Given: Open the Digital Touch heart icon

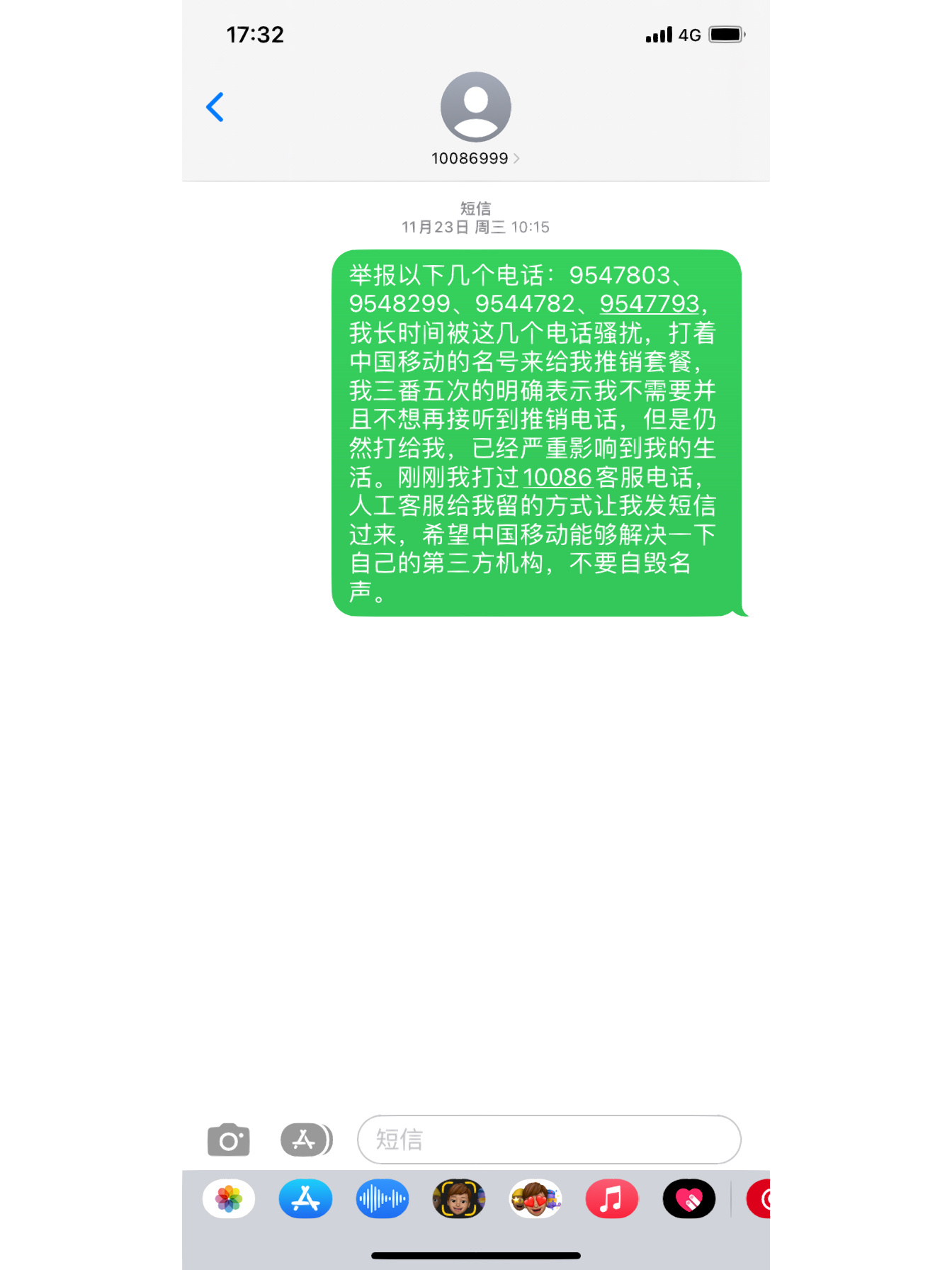Looking at the screenshot, I should click(689, 1198).
